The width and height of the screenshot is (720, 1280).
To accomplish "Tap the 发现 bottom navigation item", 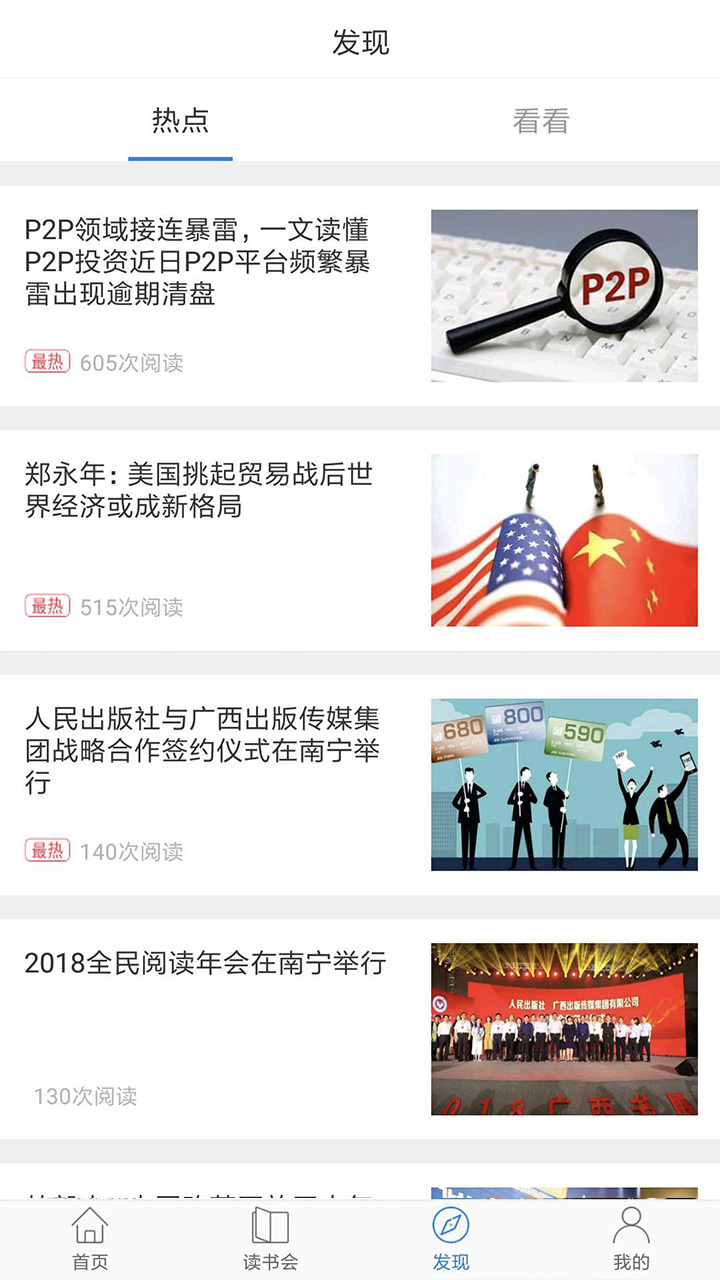I will [x=450, y=1240].
